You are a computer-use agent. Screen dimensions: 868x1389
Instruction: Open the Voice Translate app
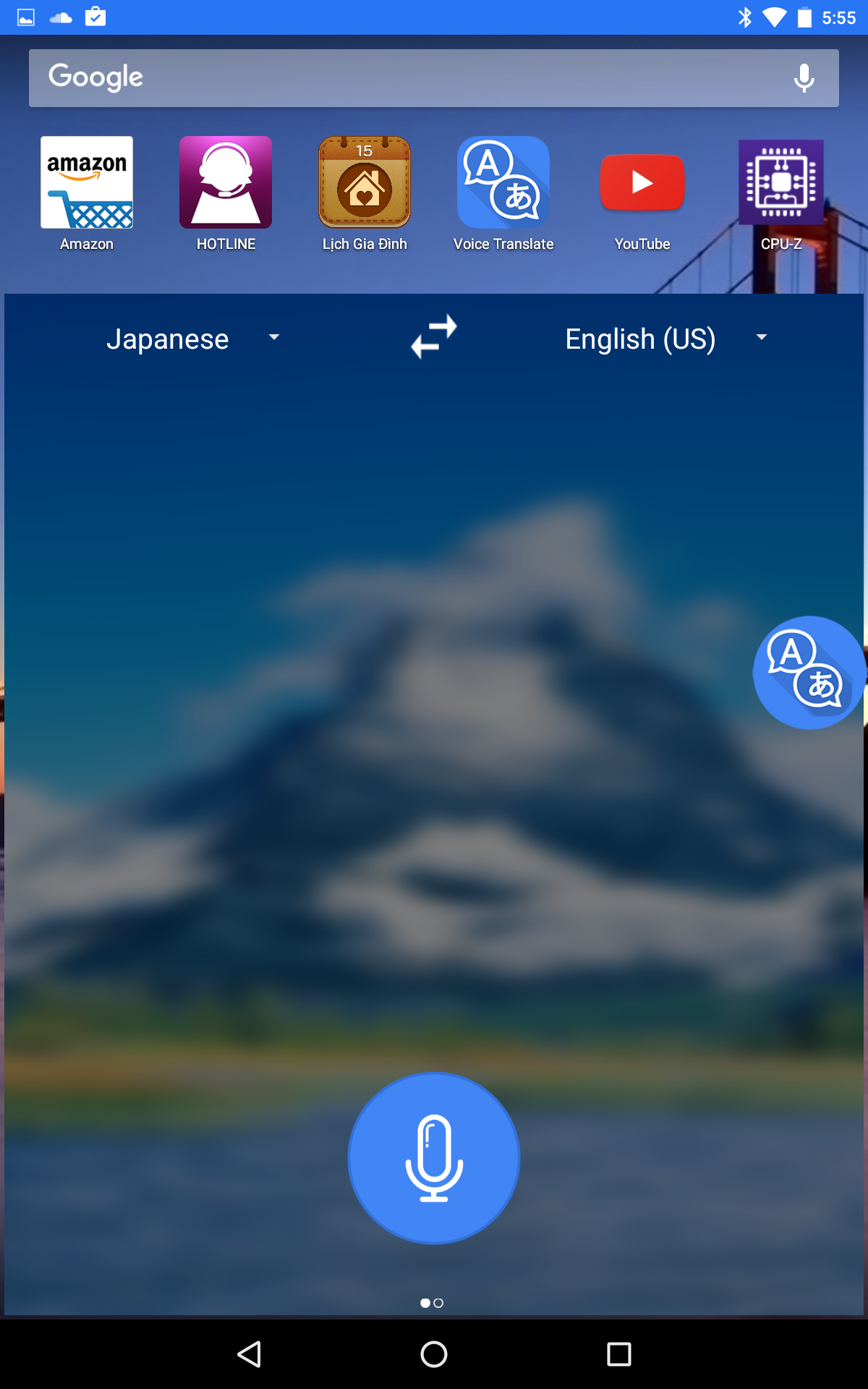point(503,182)
